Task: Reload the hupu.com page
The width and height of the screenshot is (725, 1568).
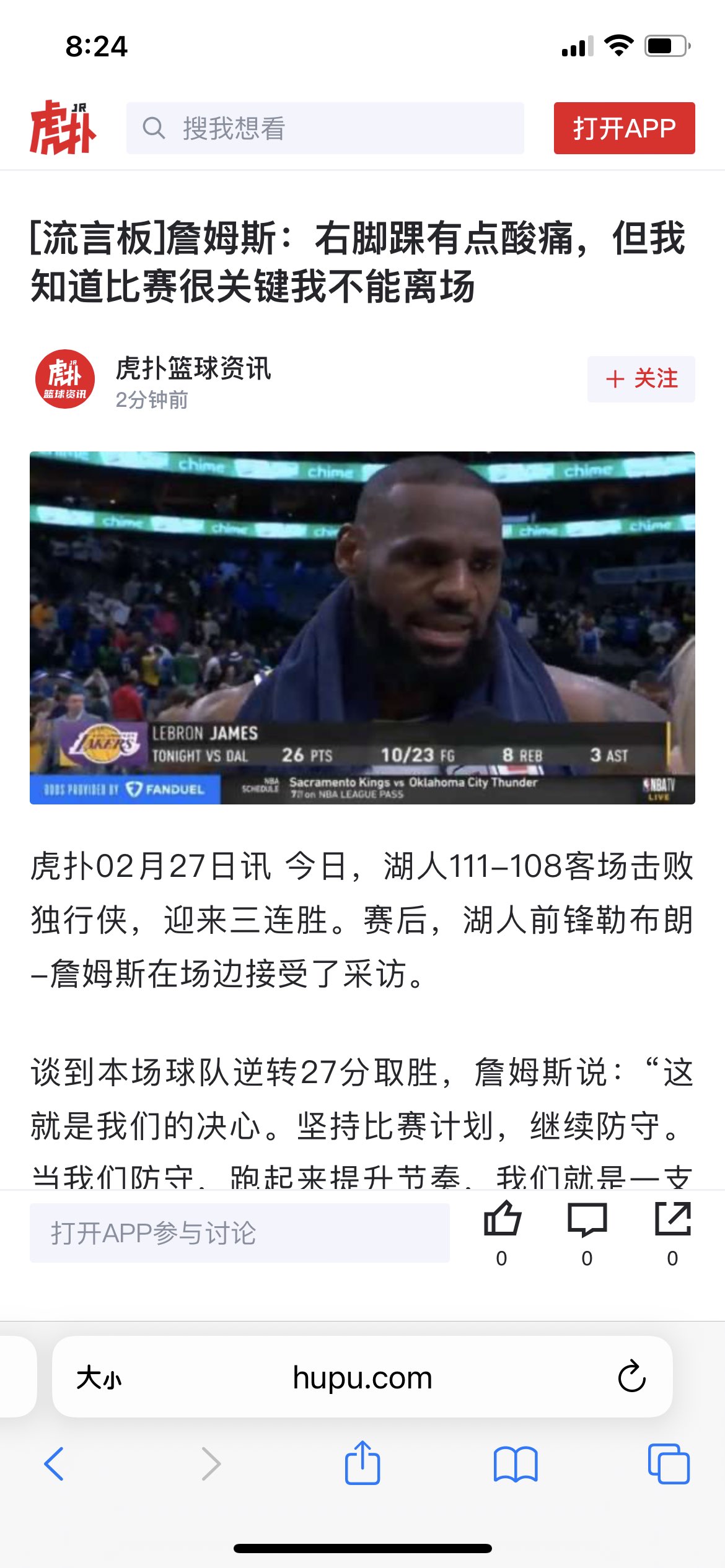Action: 631,1377
